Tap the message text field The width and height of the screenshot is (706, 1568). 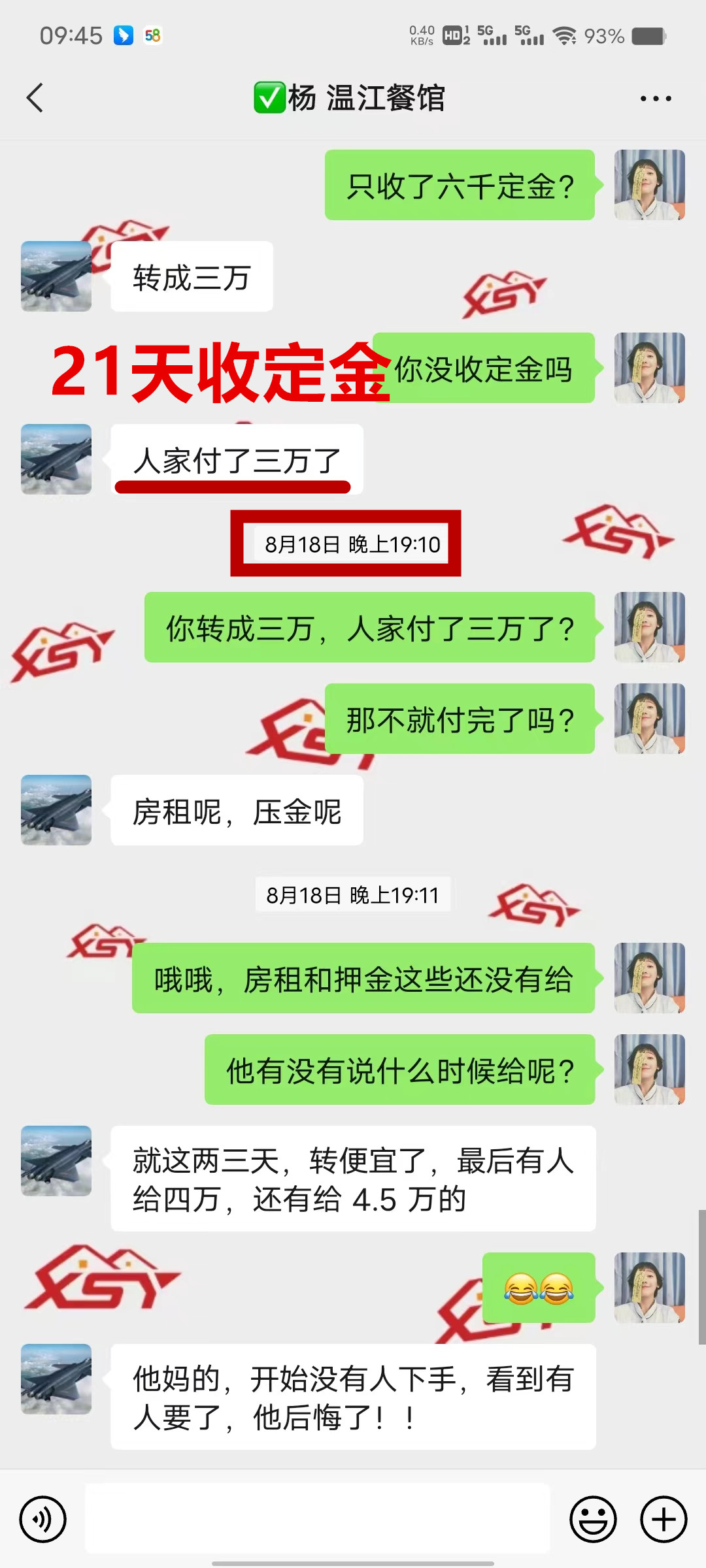[x=318, y=1519]
